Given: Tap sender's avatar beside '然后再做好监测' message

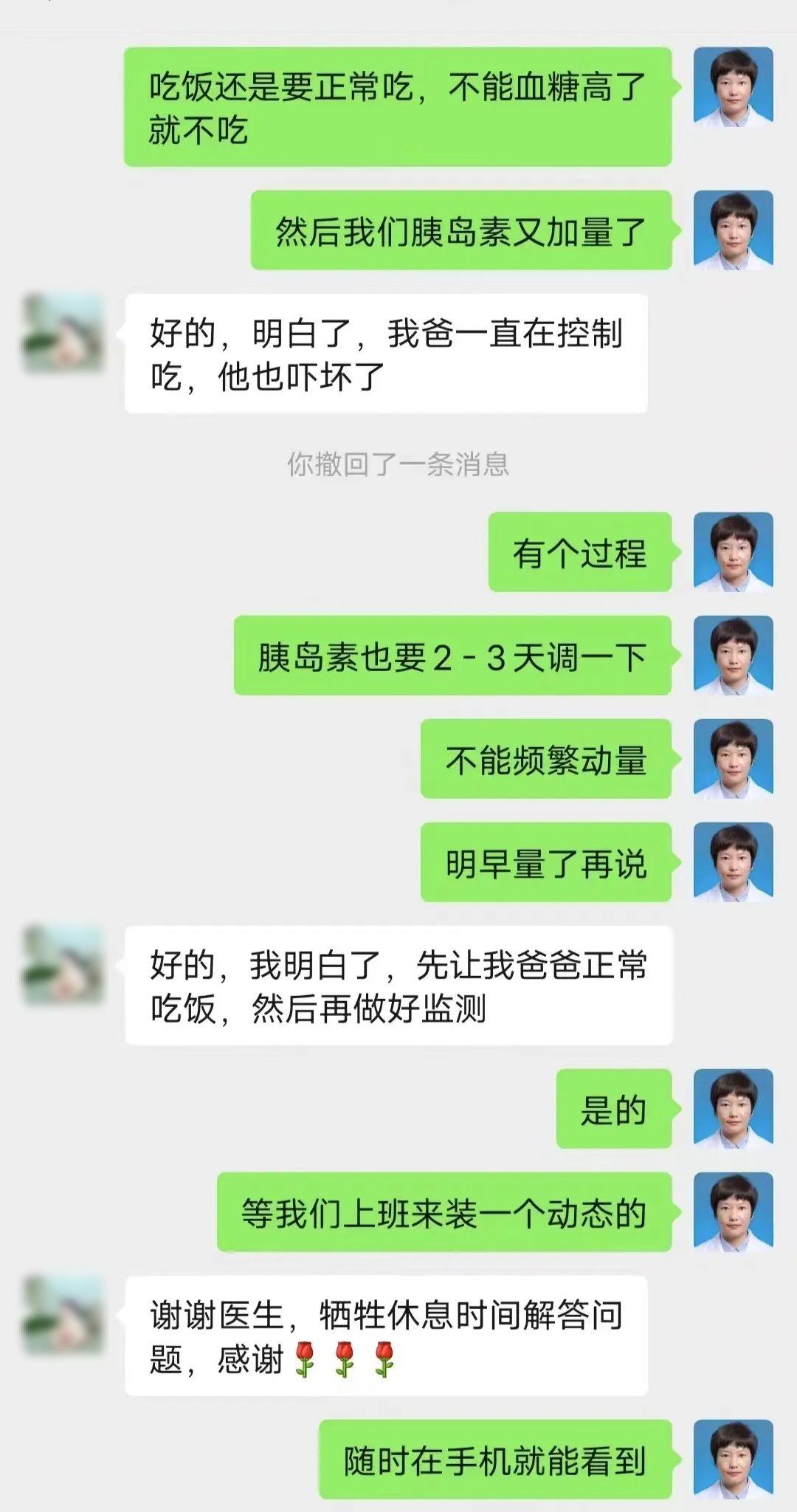Looking at the screenshot, I should click(63, 966).
